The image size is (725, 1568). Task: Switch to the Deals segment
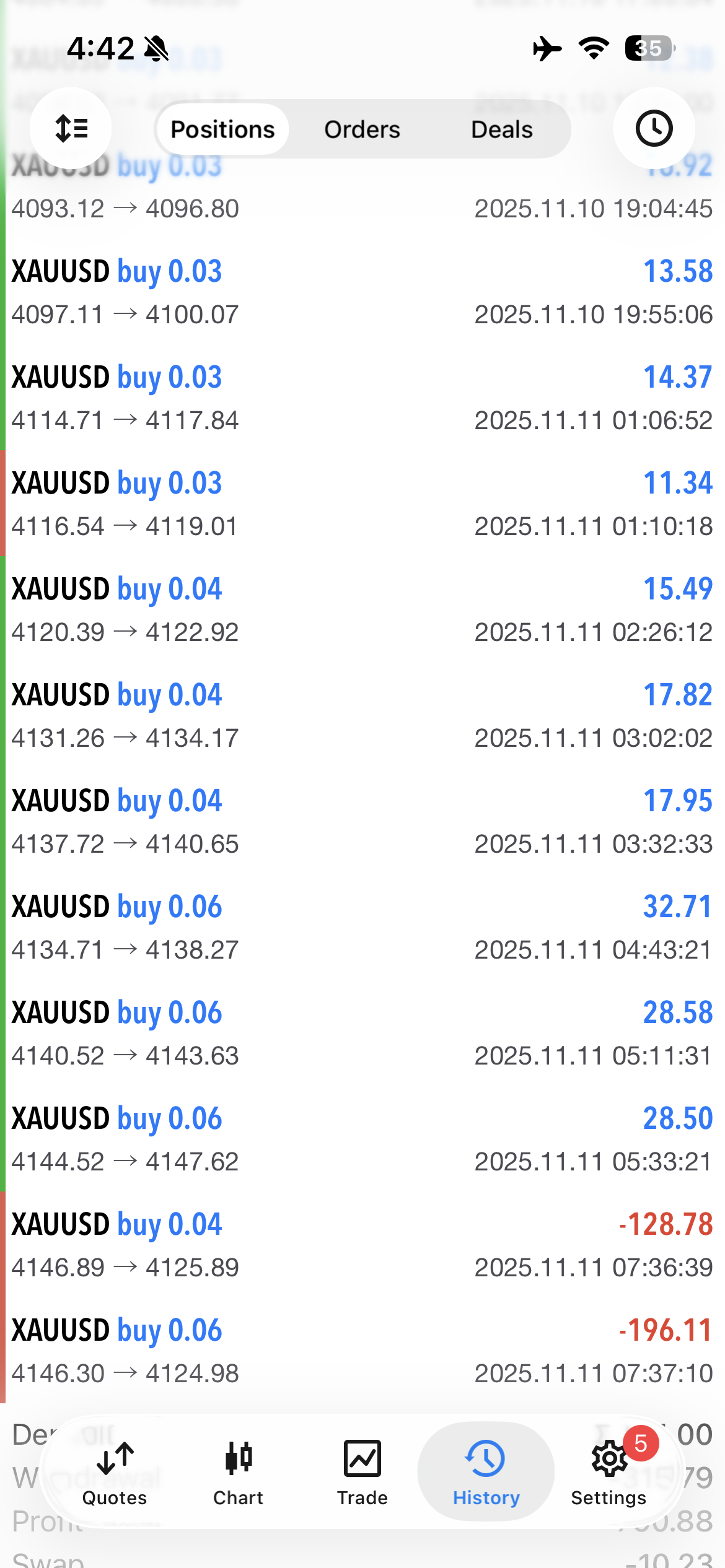501,129
